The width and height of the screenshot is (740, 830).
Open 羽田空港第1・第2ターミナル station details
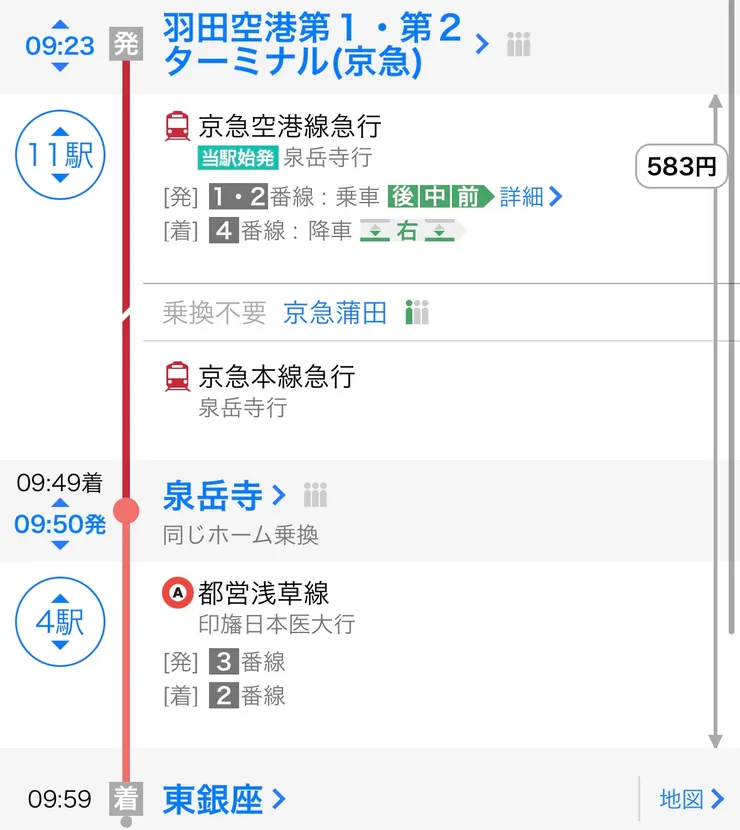pos(300,45)
